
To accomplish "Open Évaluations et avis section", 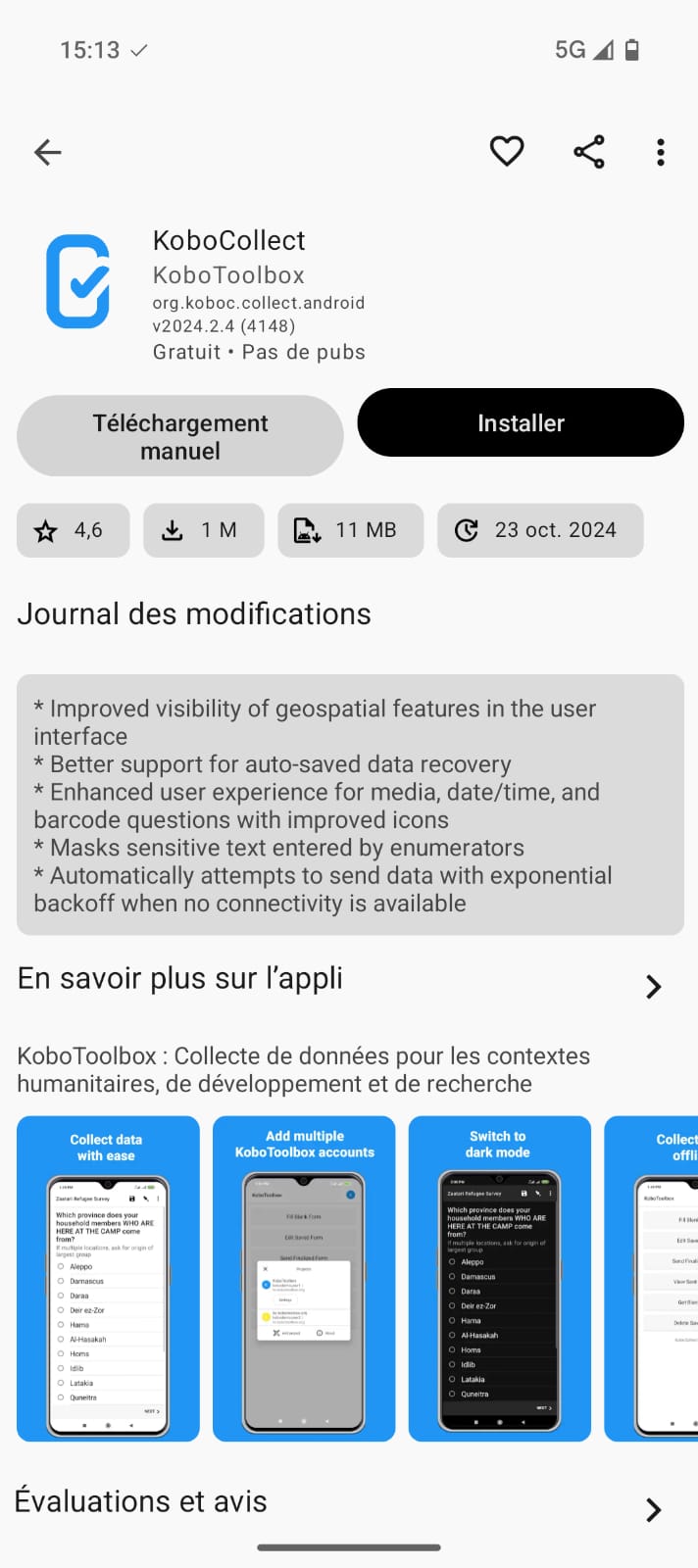I will [653, 1509].
